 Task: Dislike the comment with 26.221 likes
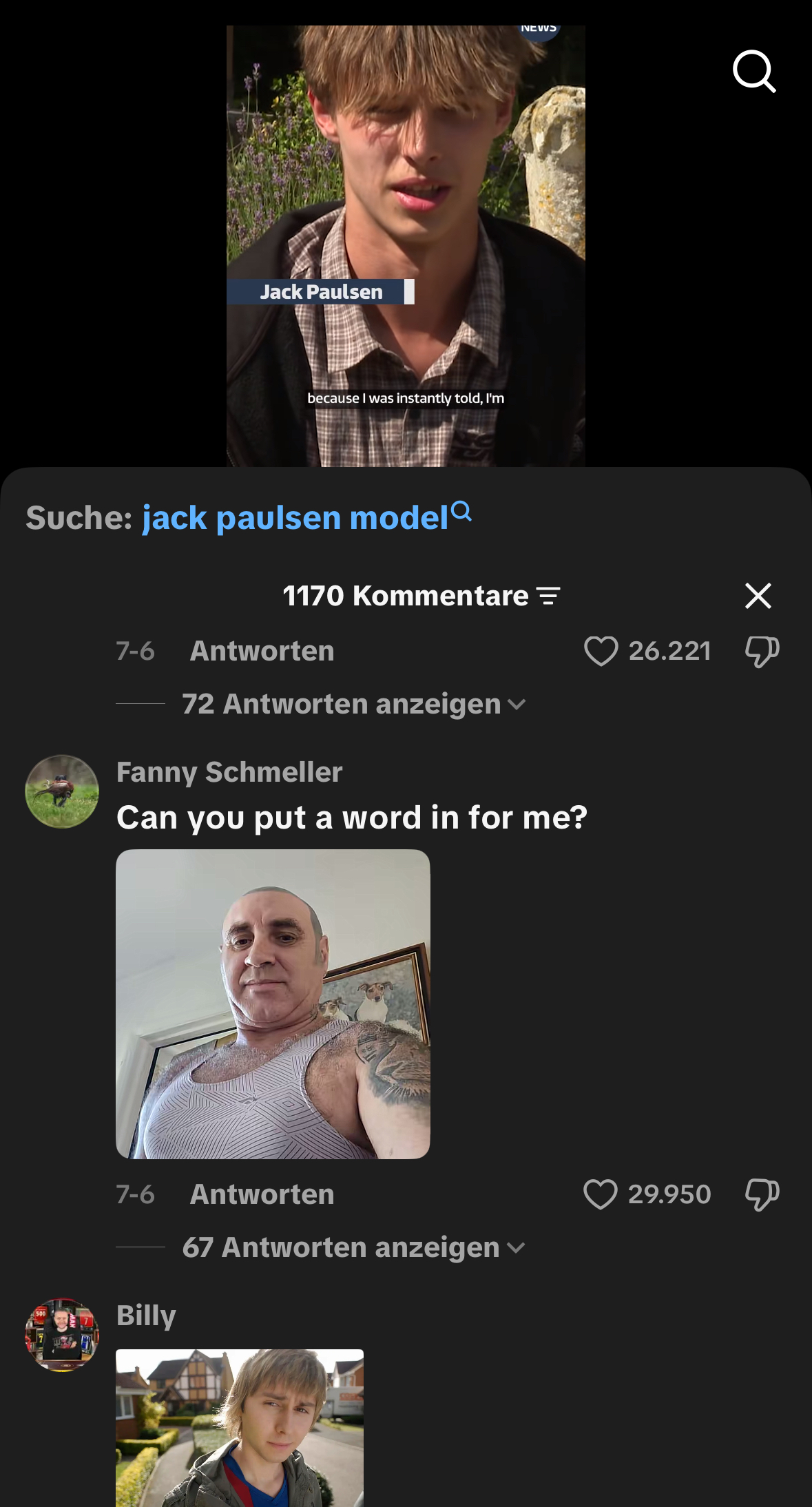(762, 651)
